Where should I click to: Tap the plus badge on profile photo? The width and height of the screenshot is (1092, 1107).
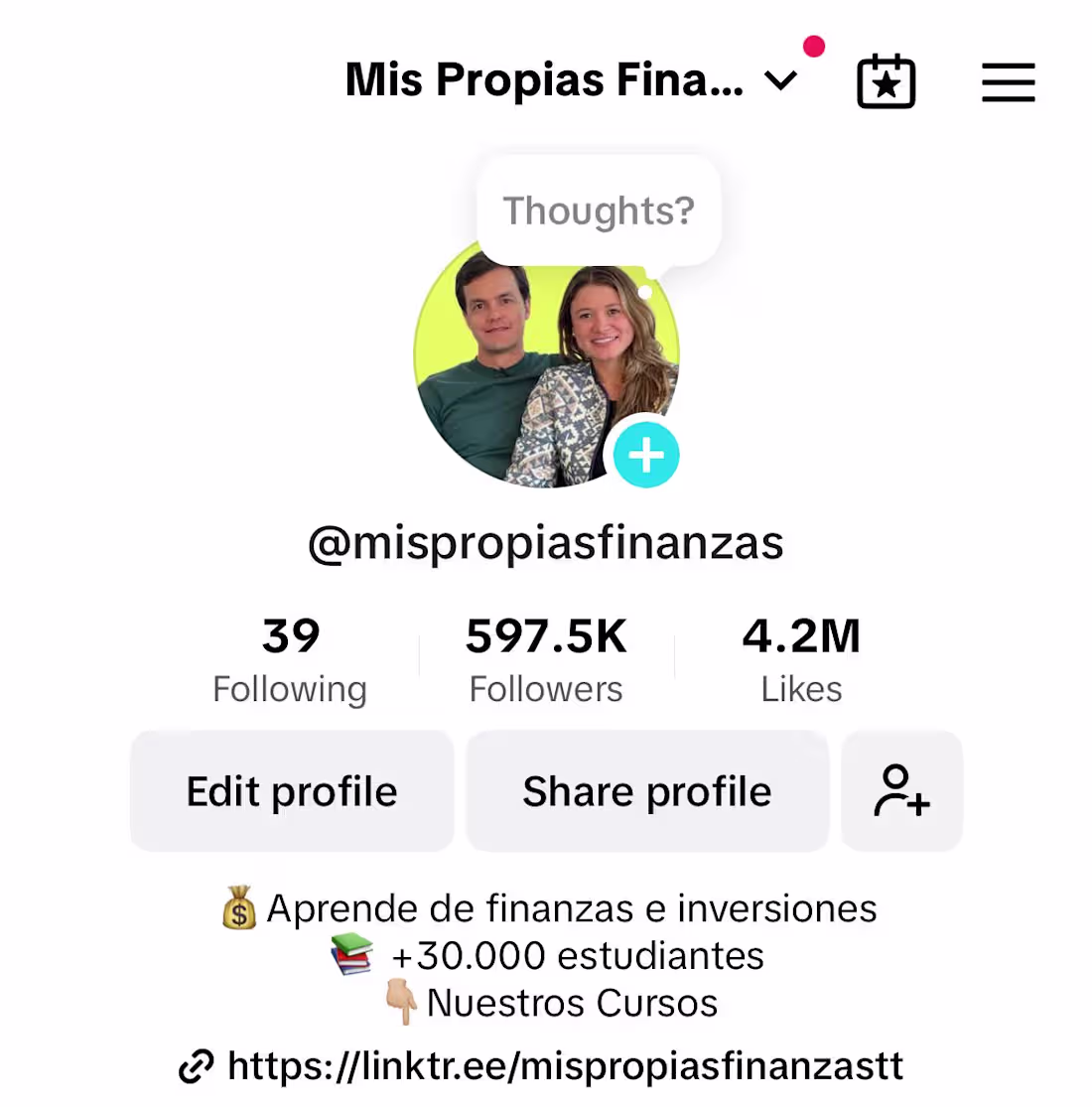tap(646, 456)
